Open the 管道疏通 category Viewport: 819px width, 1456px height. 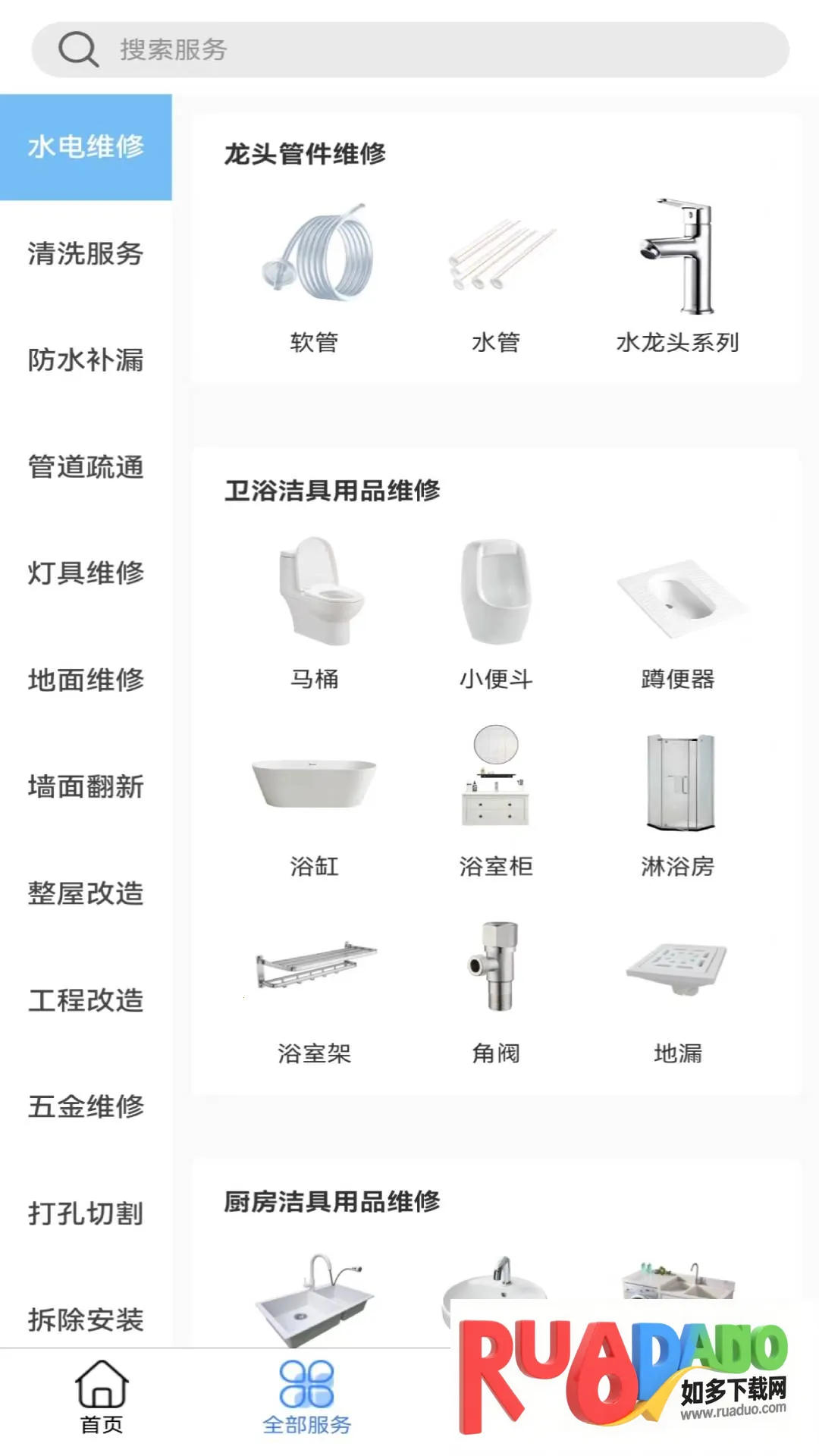point(86,467)
